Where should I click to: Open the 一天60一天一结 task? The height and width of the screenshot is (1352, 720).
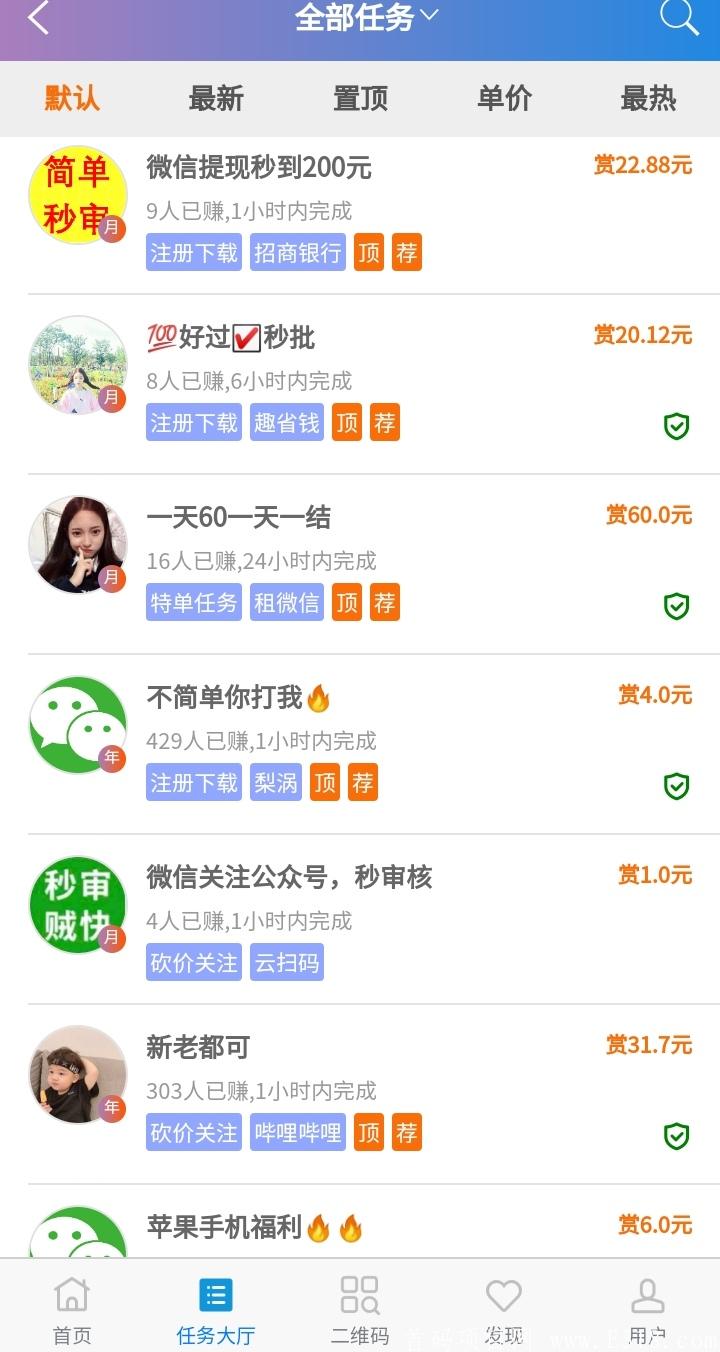click(x=238, y=518)
